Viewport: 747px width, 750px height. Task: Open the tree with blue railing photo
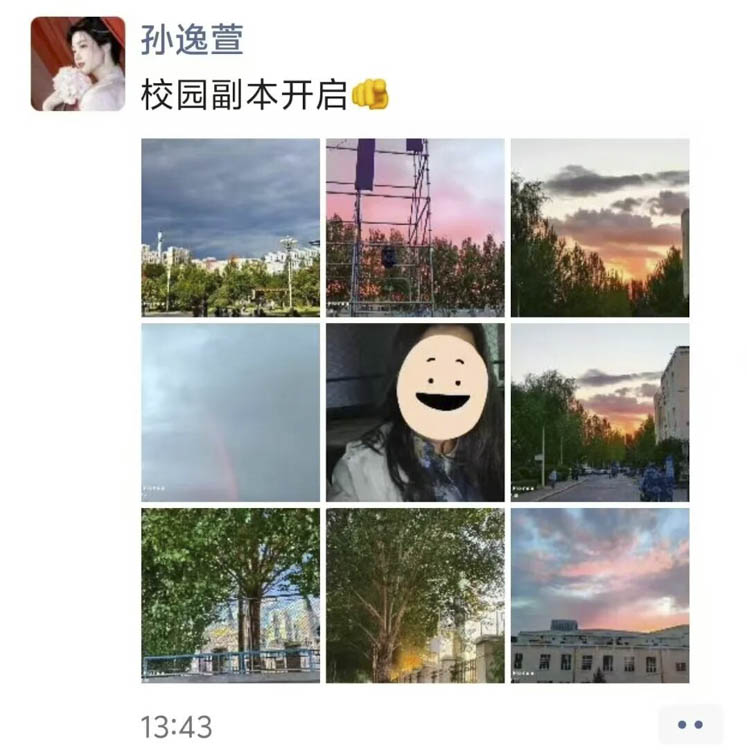pyautogui.click(x=230, y=596)
